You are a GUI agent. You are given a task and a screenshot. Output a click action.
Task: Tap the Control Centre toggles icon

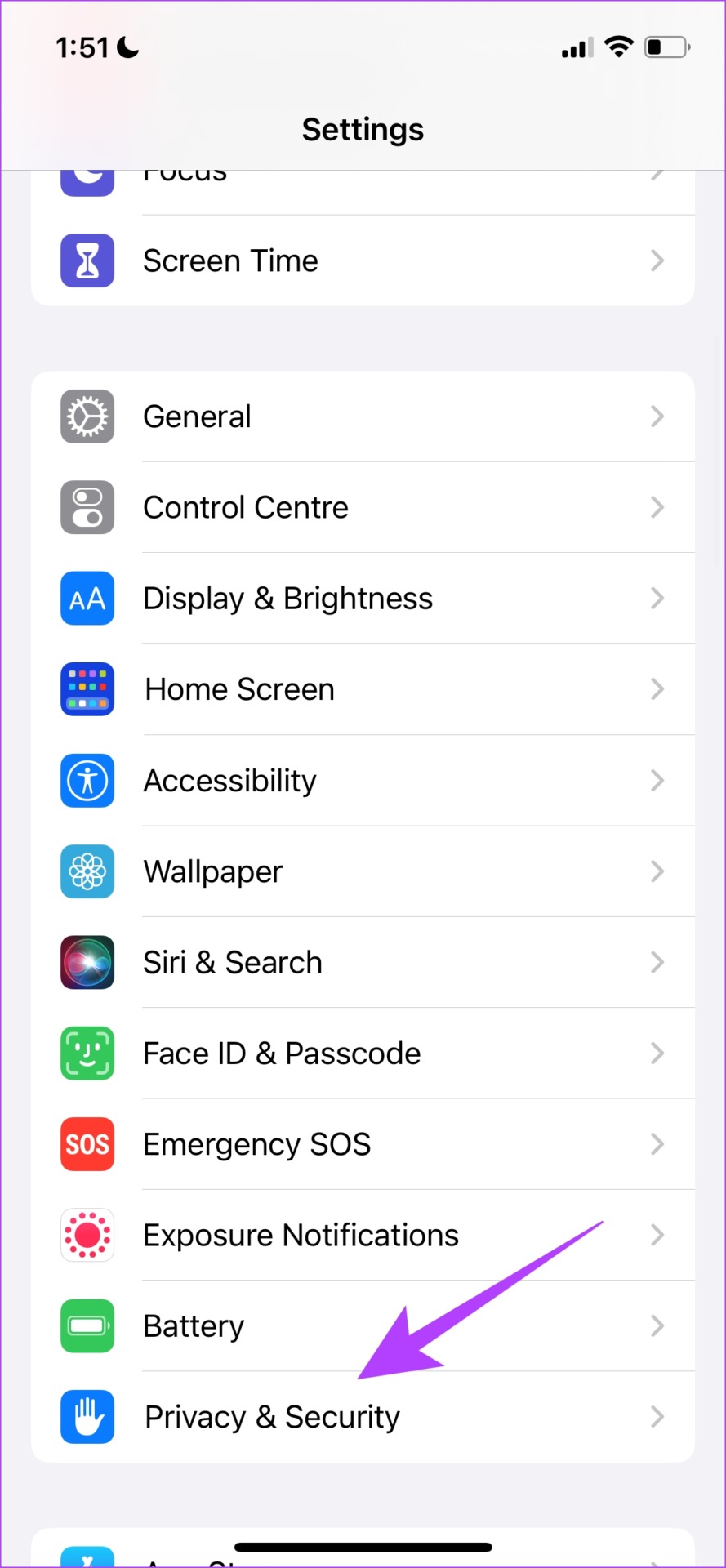(87, 507)
